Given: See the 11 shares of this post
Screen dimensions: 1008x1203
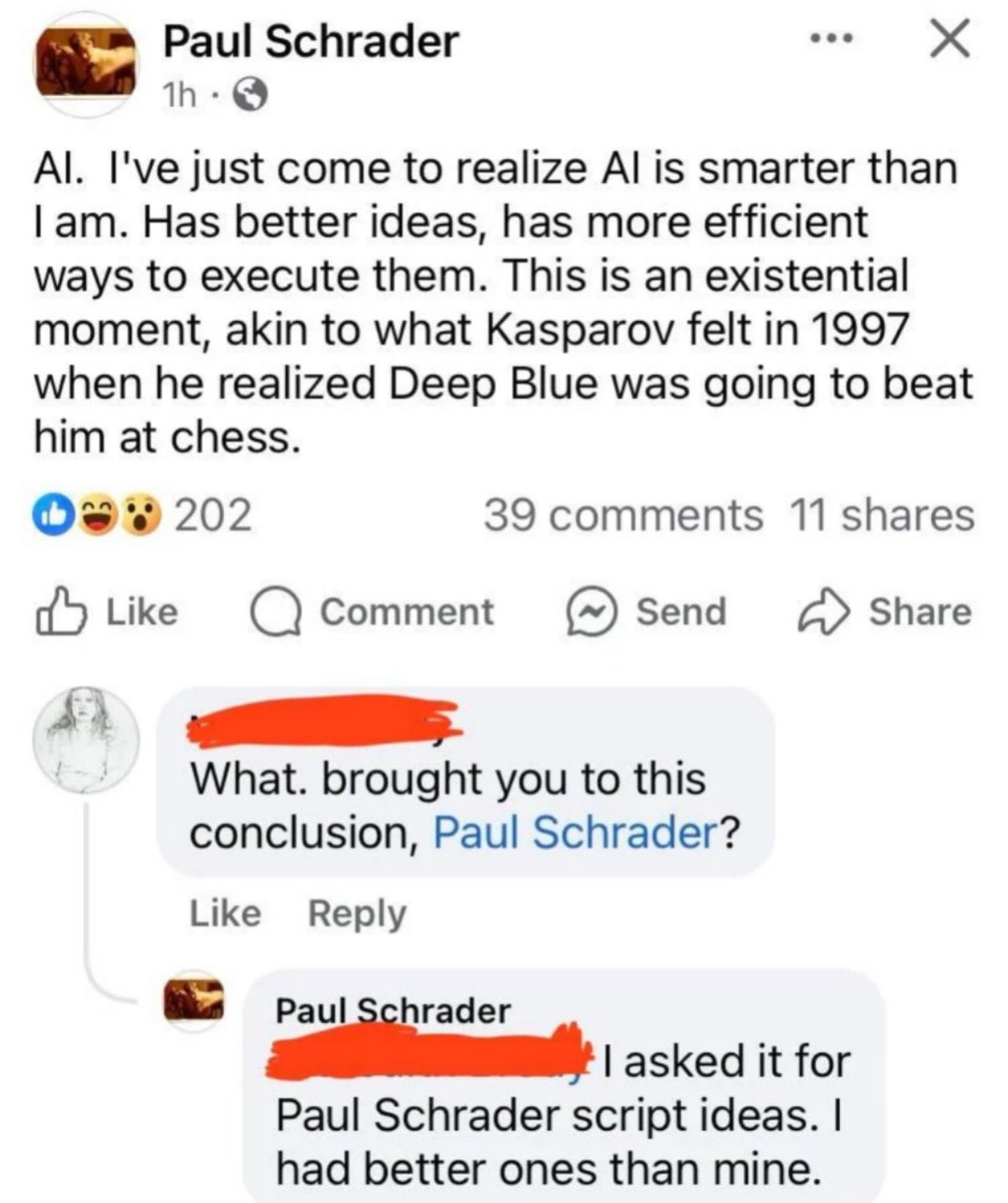Looking at the screenshot, I should (x=882, y=515).
